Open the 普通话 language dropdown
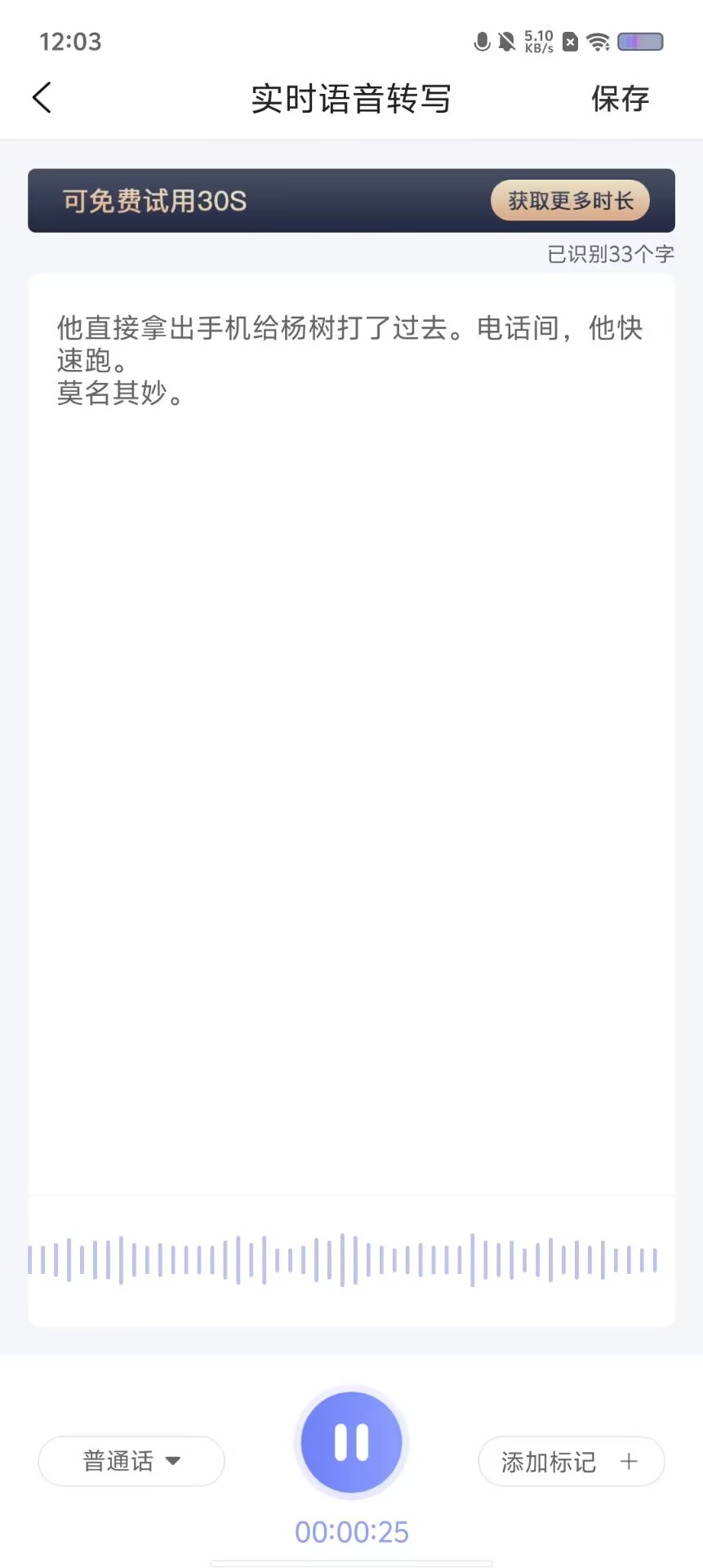Screen dimensions: 703x1568 [x=131, y=1461]
